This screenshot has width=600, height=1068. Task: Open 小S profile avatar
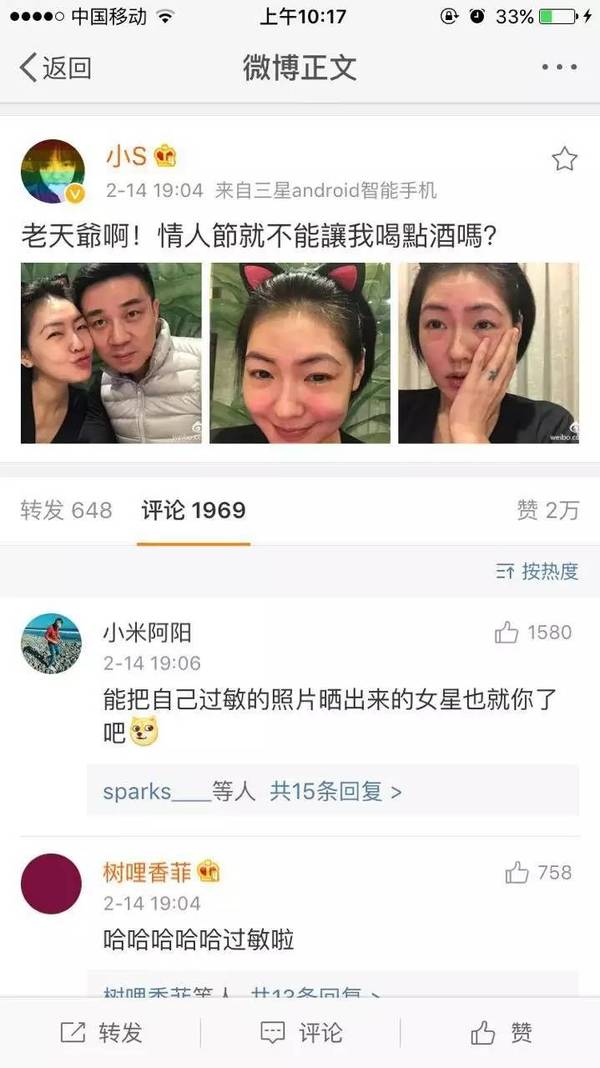53,170
